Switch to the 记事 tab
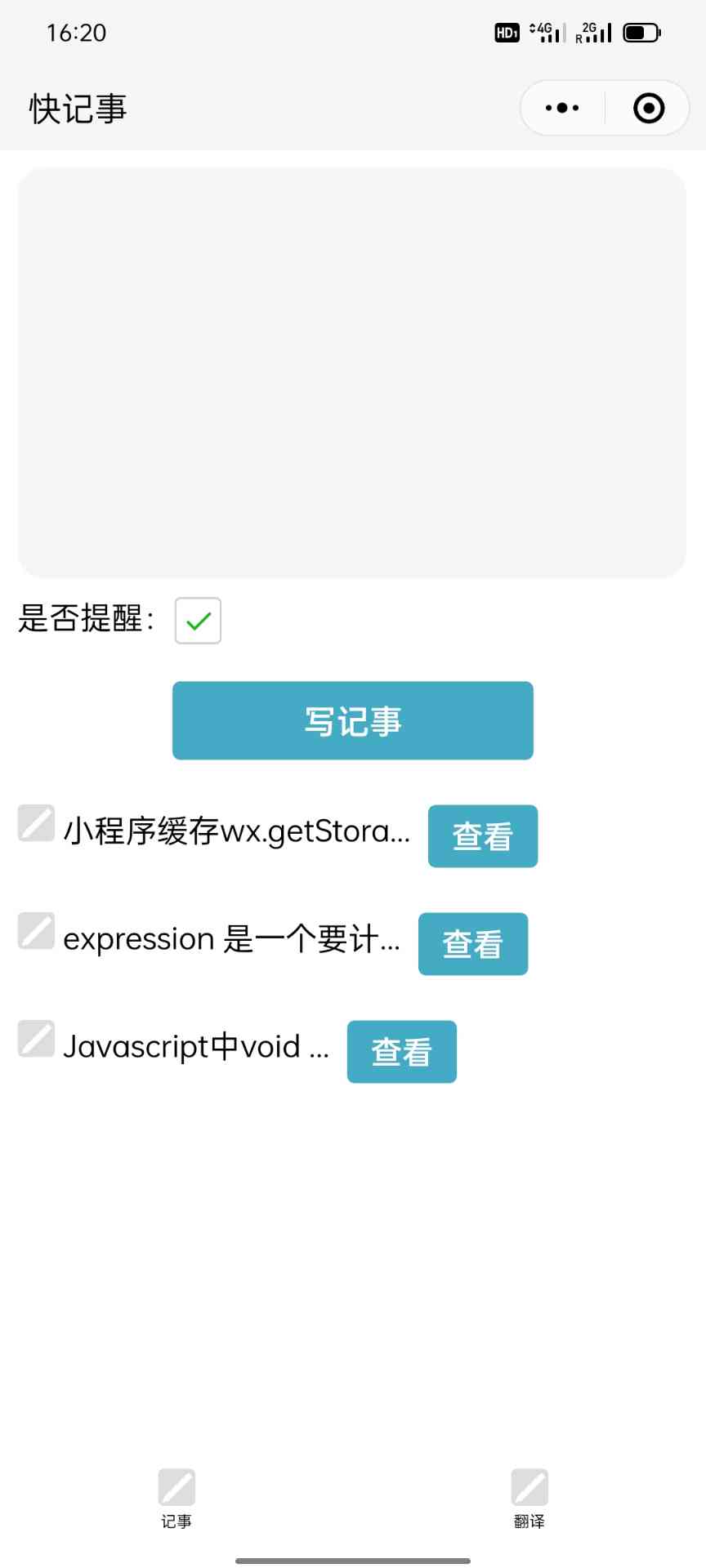The image size is (706, 1568). point(176,1499)
